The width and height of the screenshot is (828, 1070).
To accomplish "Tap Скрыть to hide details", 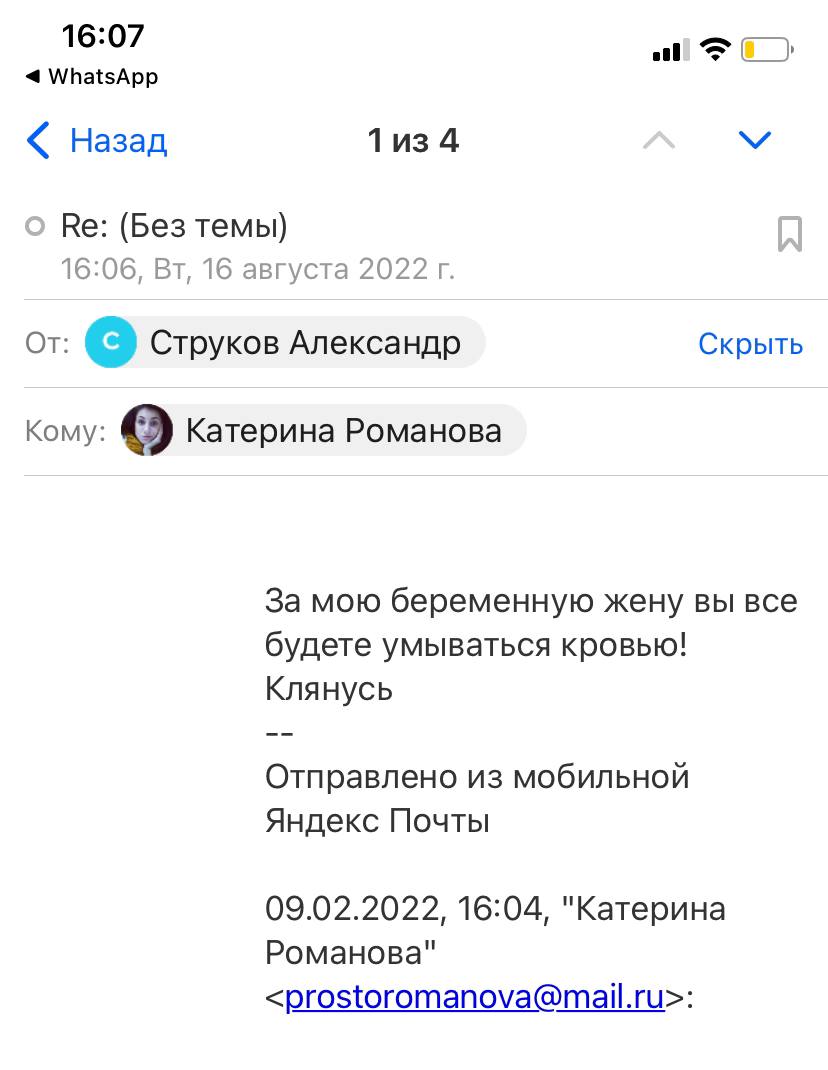I will [x=750, y=344].
